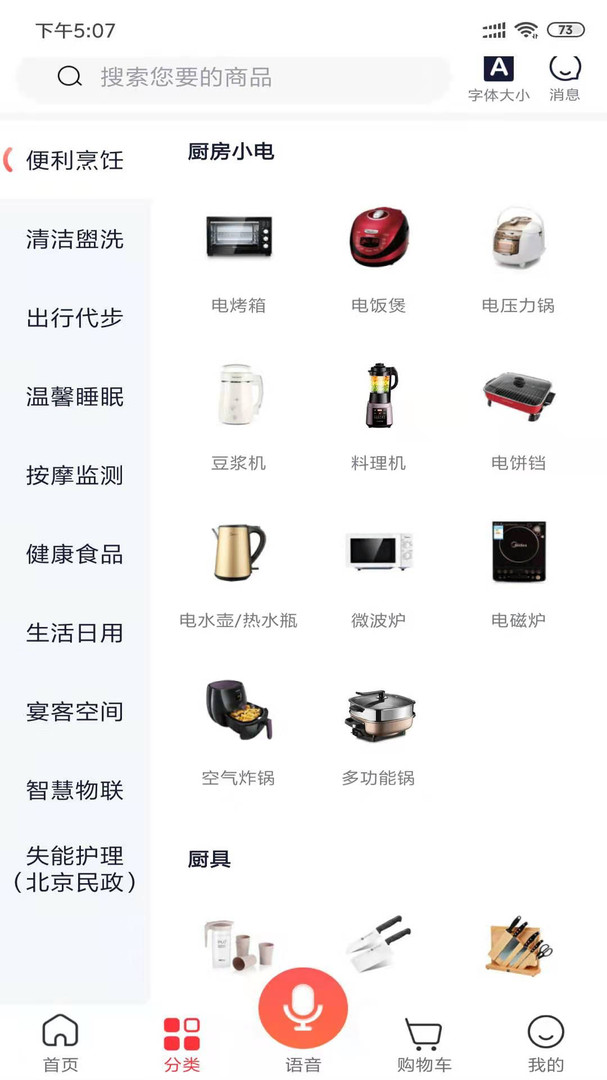Image resolution: width=607 pixels, height=1080 pixels.
Task: Open the 空气炸锅 product tile
Action: tap(238, 732)
